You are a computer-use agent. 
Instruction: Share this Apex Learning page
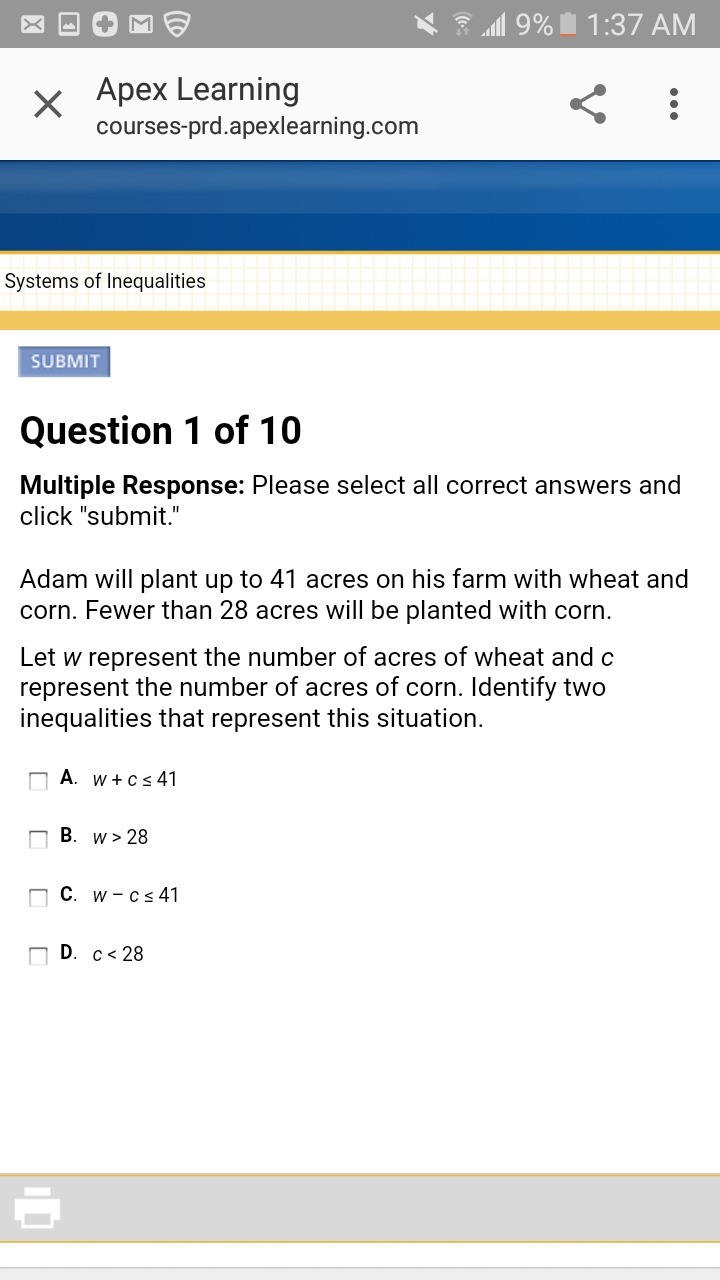[588, 104]
